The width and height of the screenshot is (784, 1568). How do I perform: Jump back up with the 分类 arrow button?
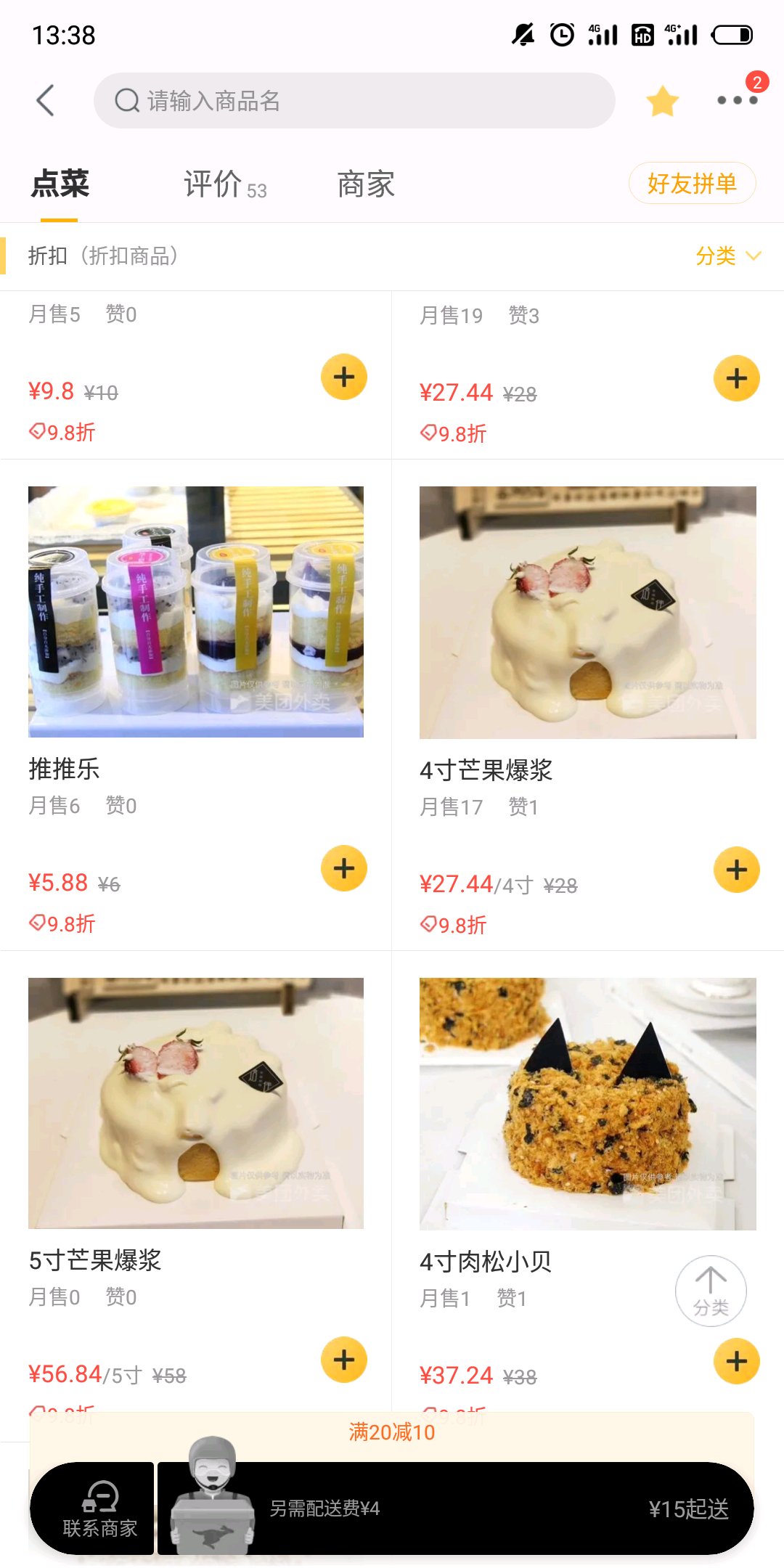[711, 1291]
